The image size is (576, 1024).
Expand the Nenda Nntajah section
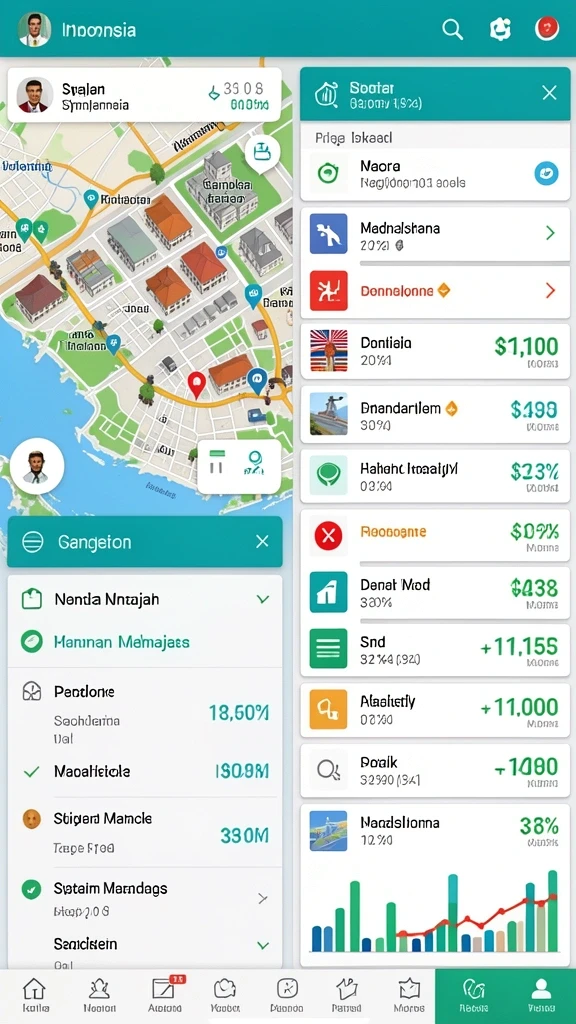pos(145,599)
